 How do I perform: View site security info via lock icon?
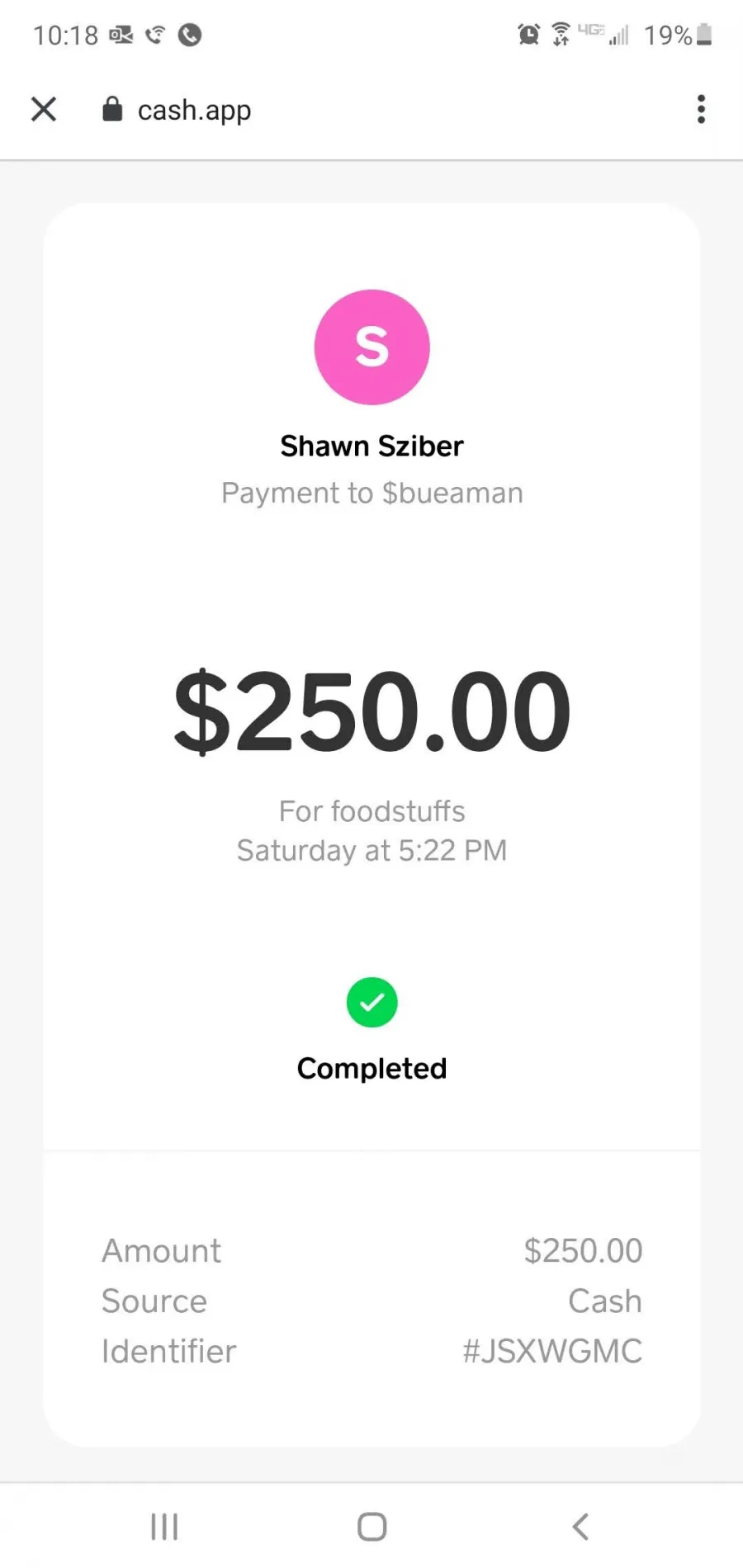tap(112, 108)
